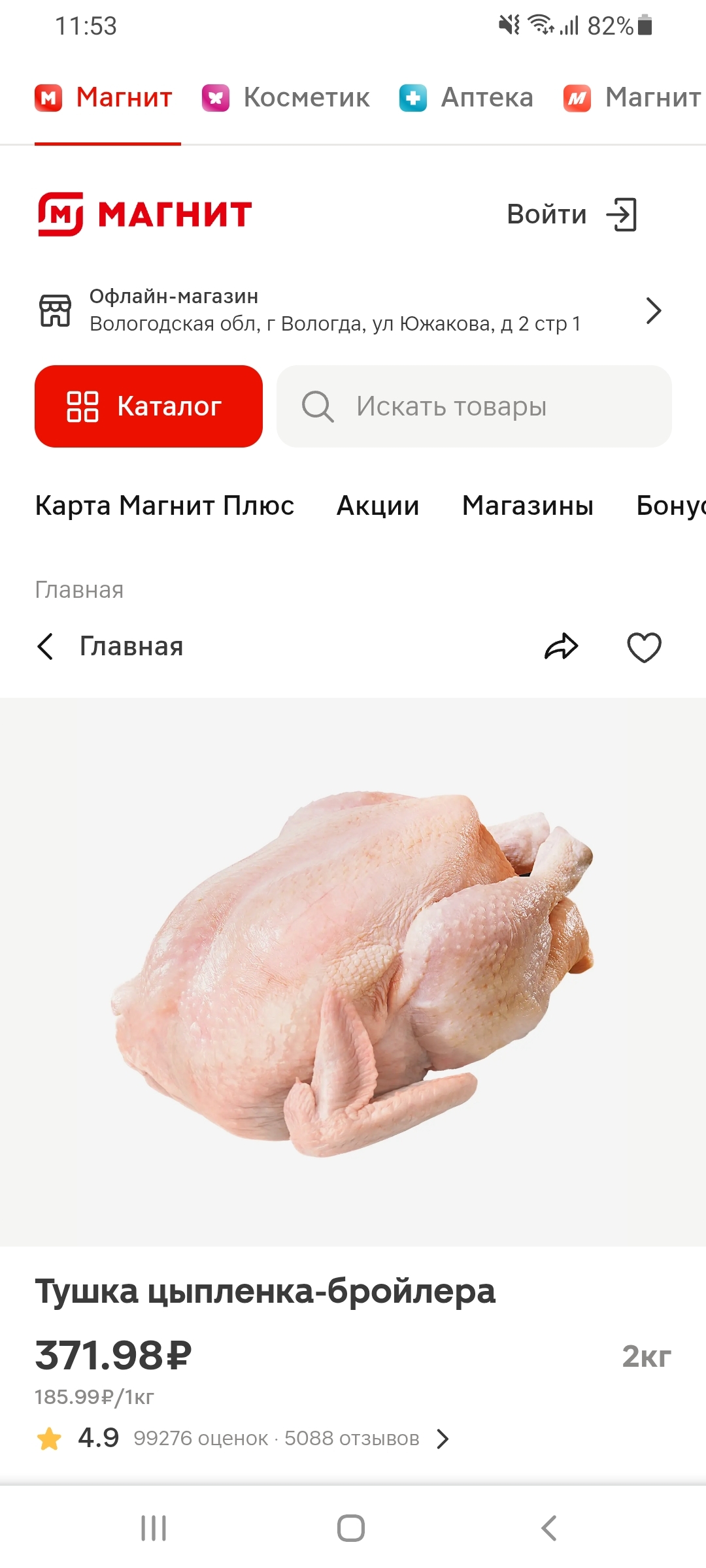This screenshot has width=706, height=1568.
Task: Switch to the Аптека tab
Action: coord(467,98)
